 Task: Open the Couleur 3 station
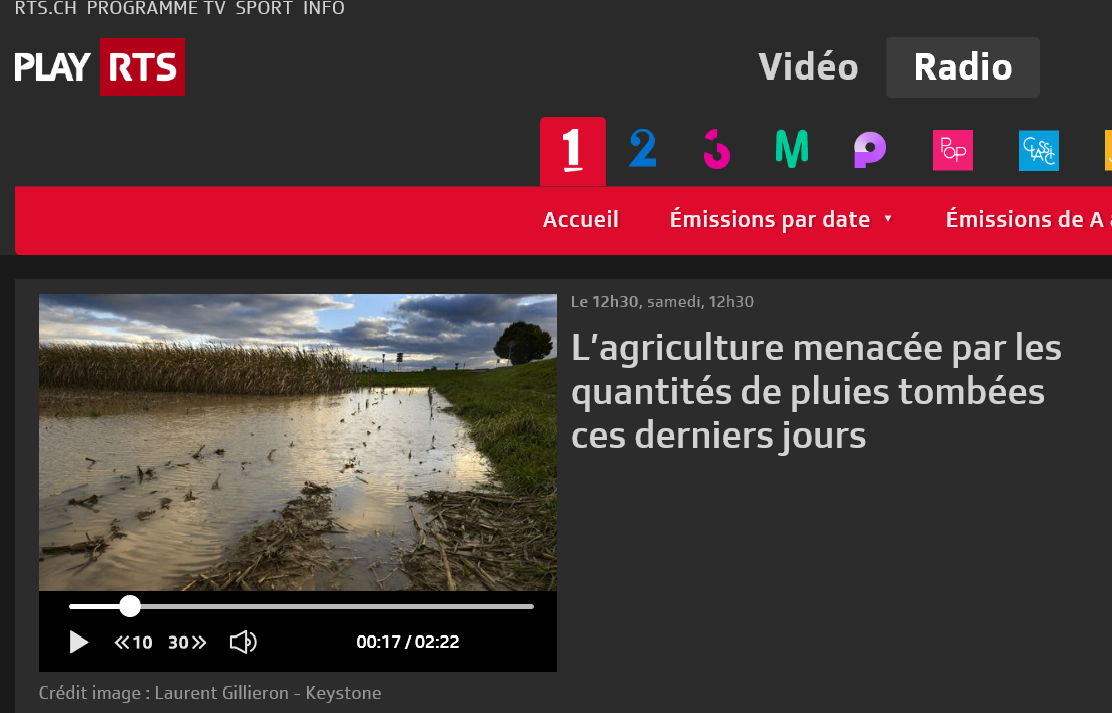716,151
